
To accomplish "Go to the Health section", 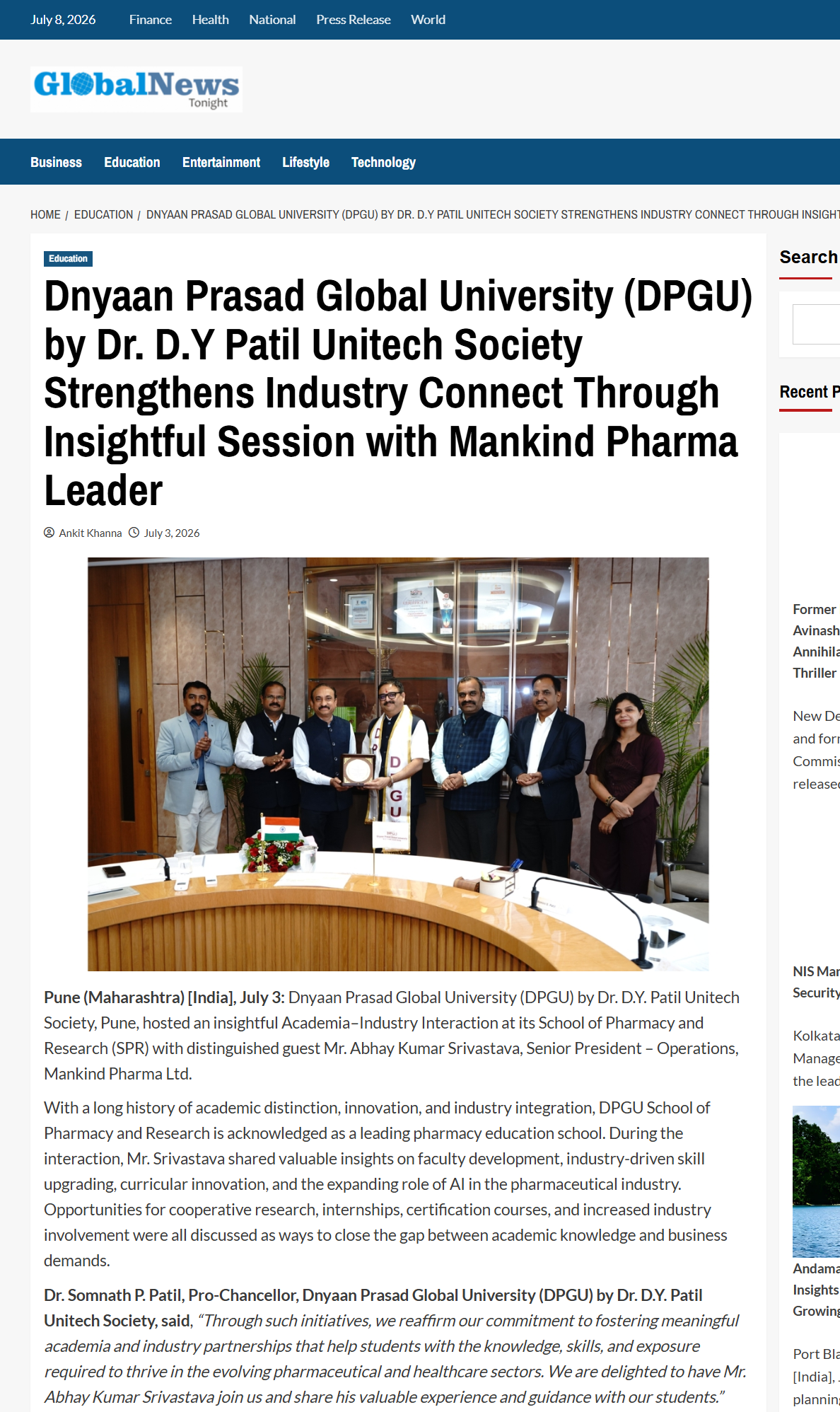I will pyautogui.click(x=210, y=20).
